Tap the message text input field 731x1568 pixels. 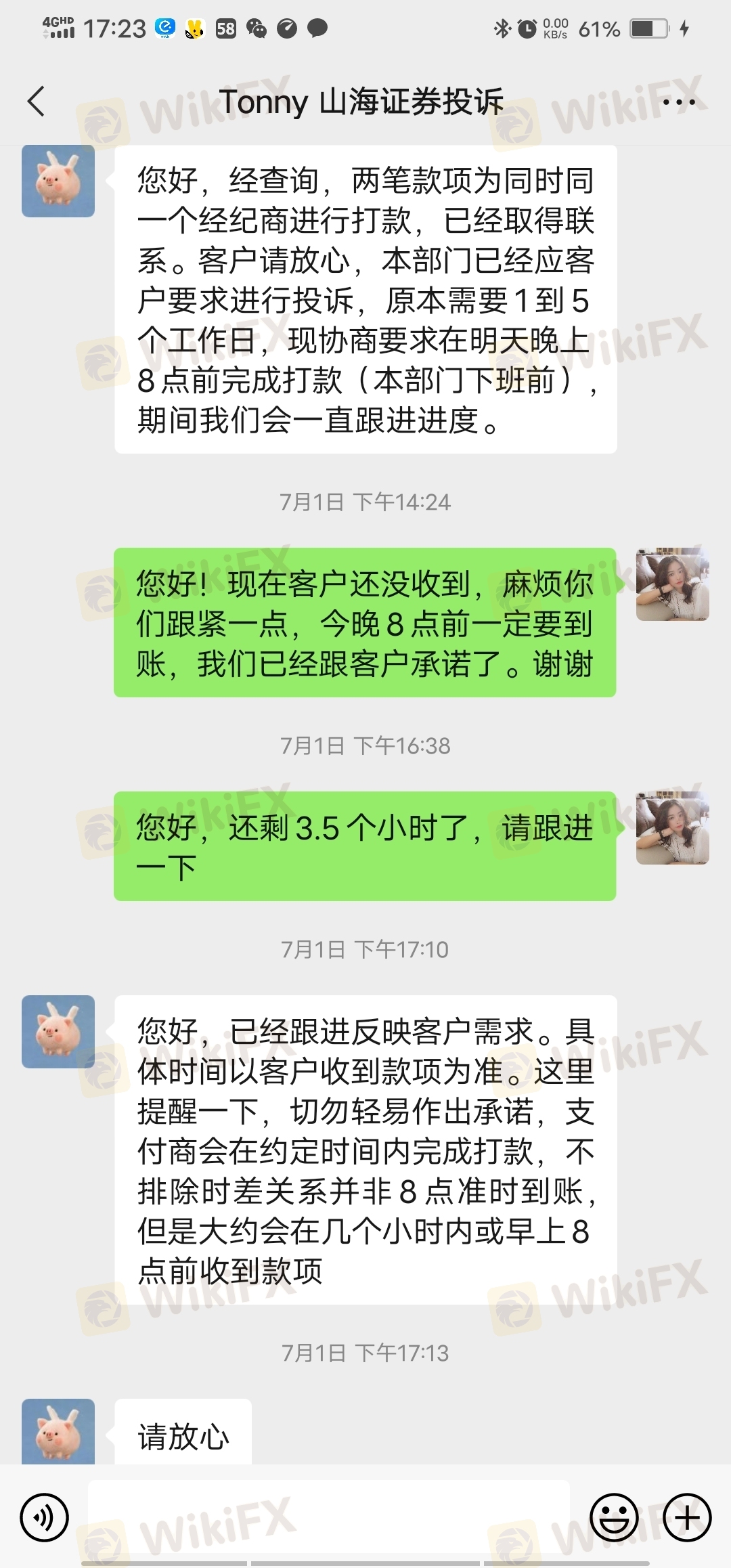coord(328,1517)
